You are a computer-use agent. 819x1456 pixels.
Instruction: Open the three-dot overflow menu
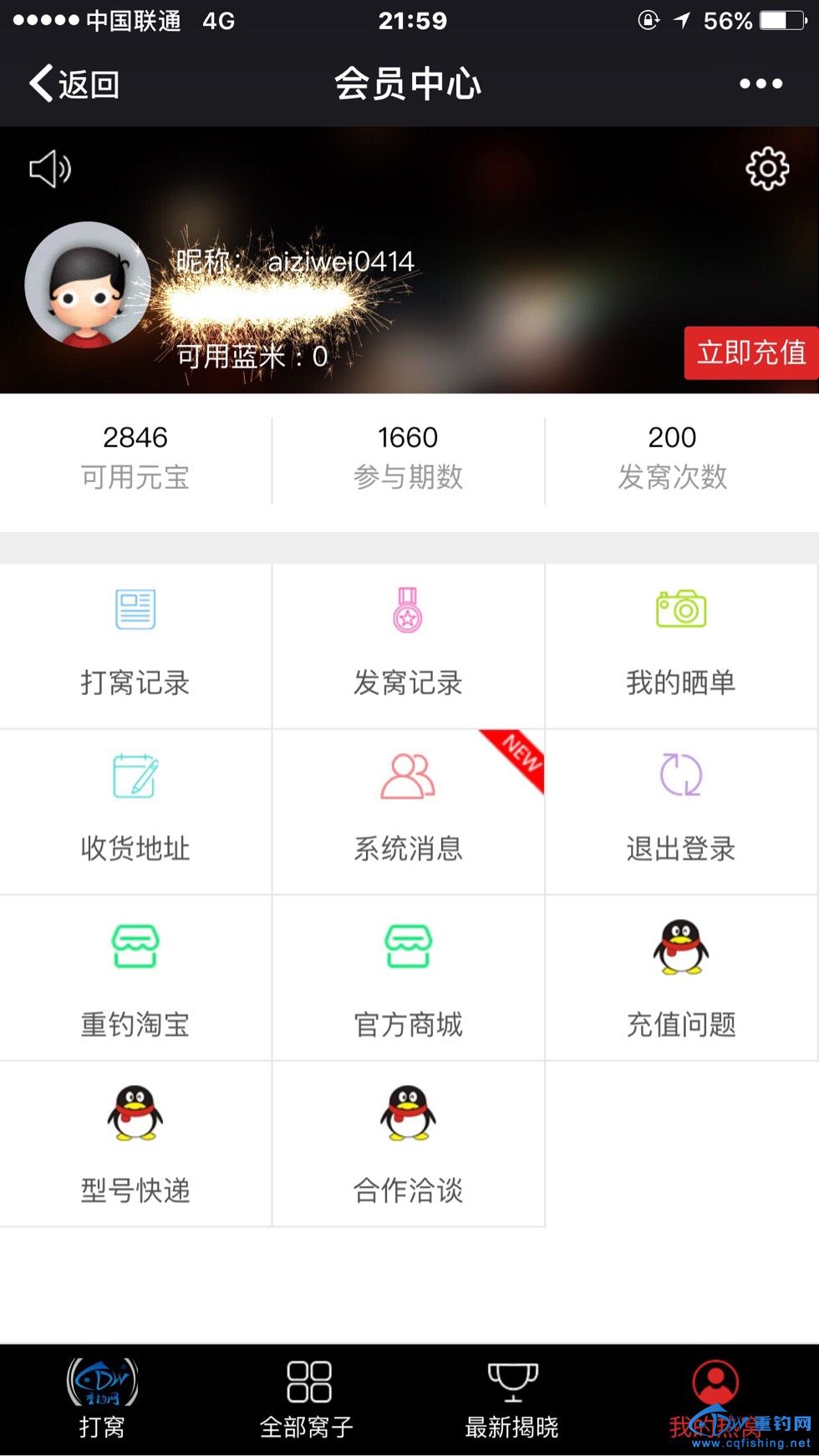(760, 84)
